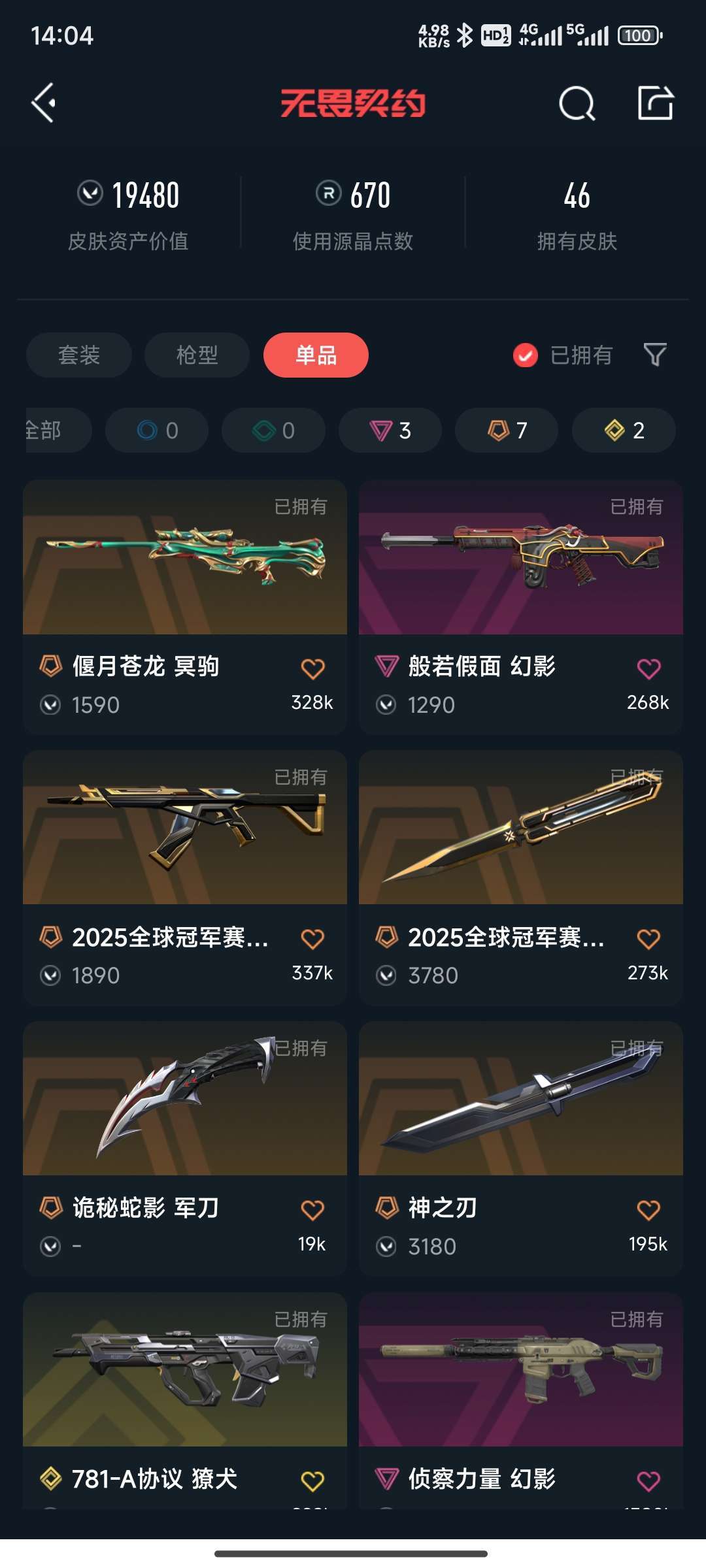The height and width of the screenshot is (1568, 706).
Task: Open the 偃月苍龙 冥驹 skin card
Action: 185,607
